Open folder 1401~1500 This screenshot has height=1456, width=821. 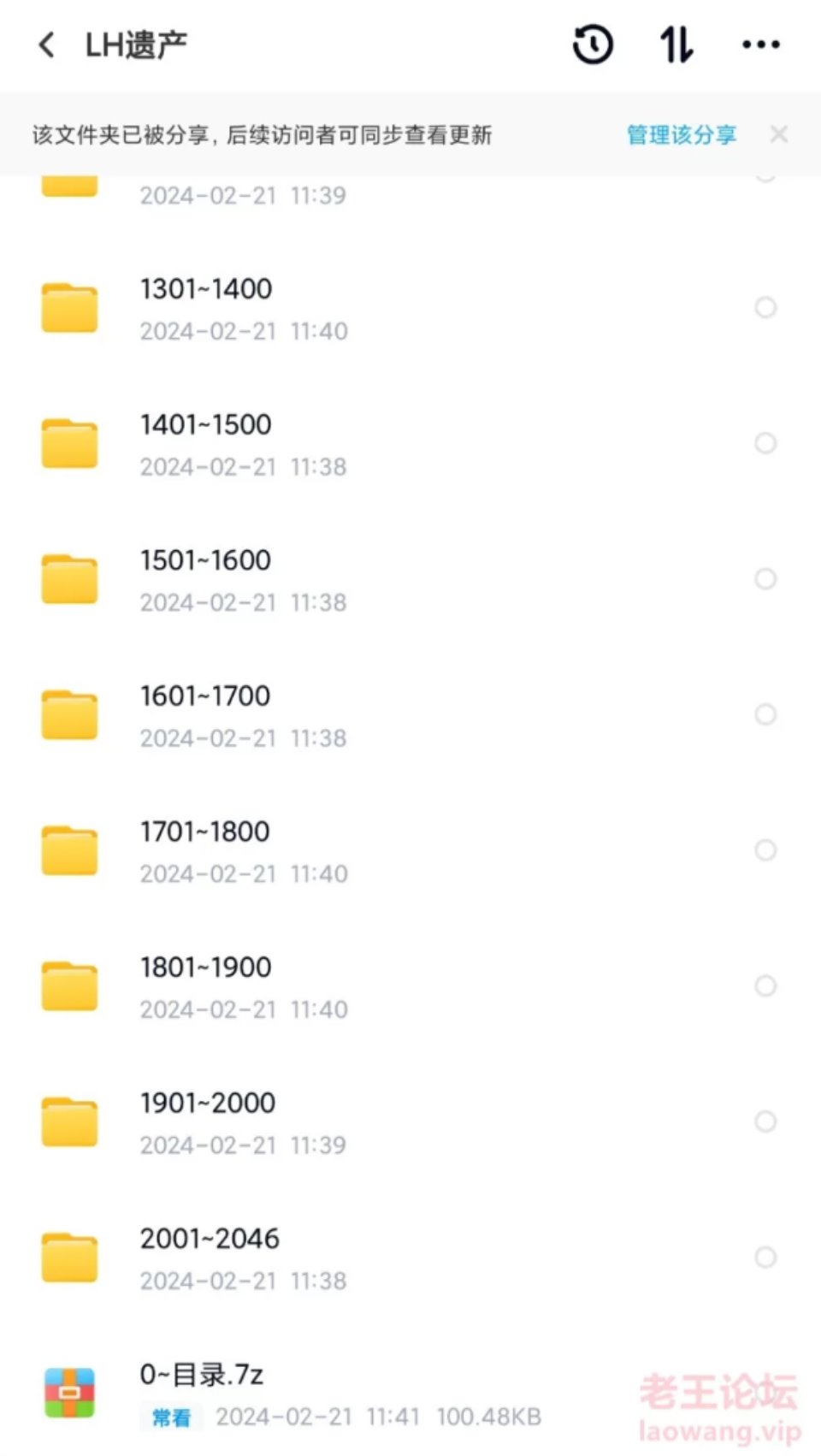410,444
